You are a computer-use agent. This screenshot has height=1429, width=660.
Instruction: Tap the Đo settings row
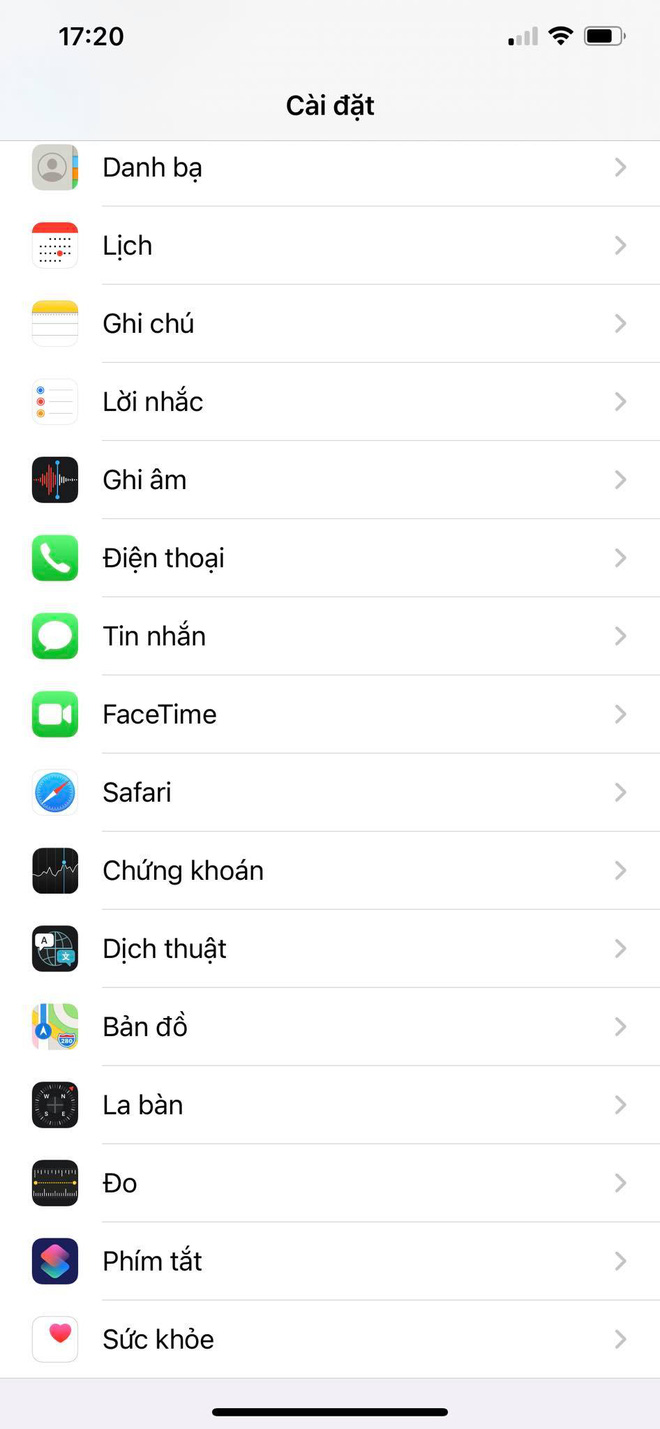(330, 1183)
